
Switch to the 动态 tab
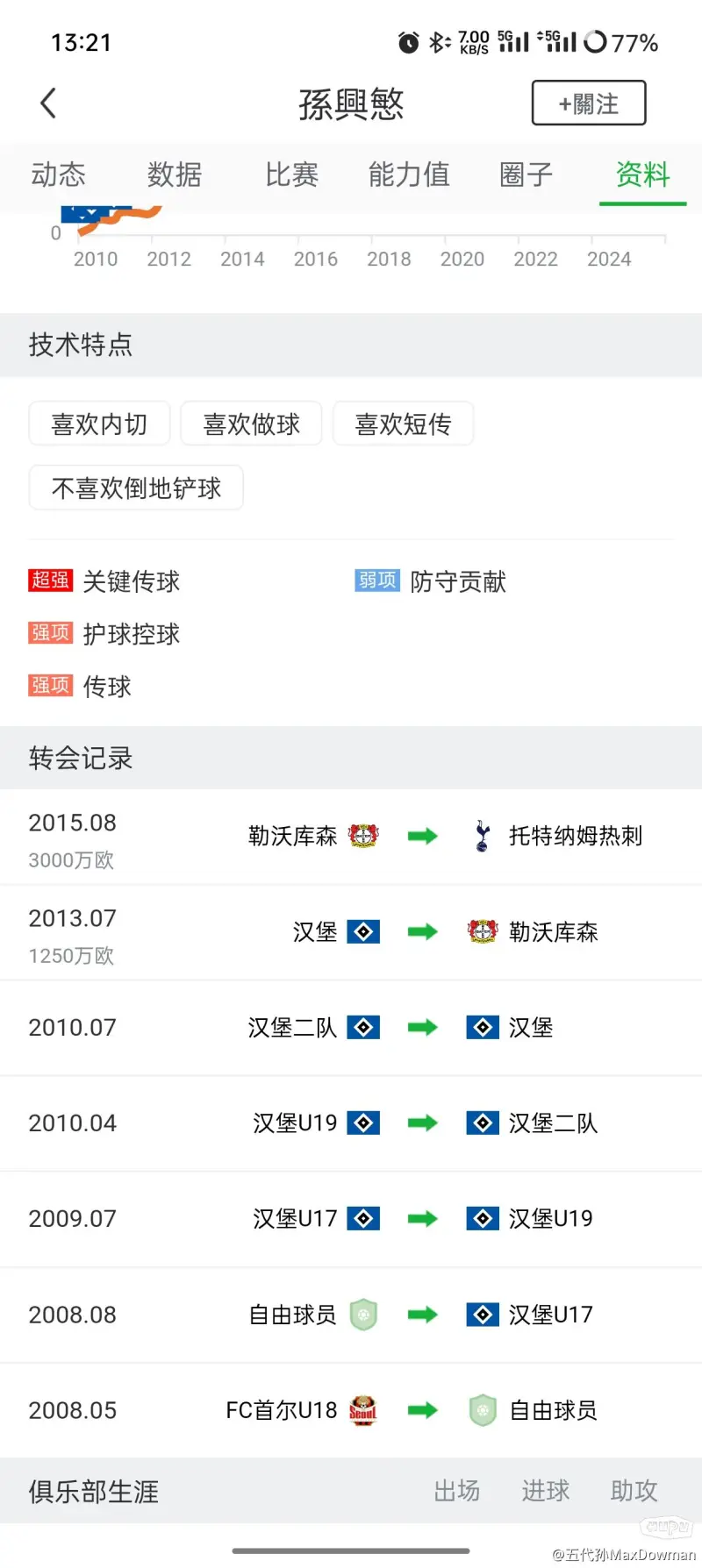pos(59,175)
